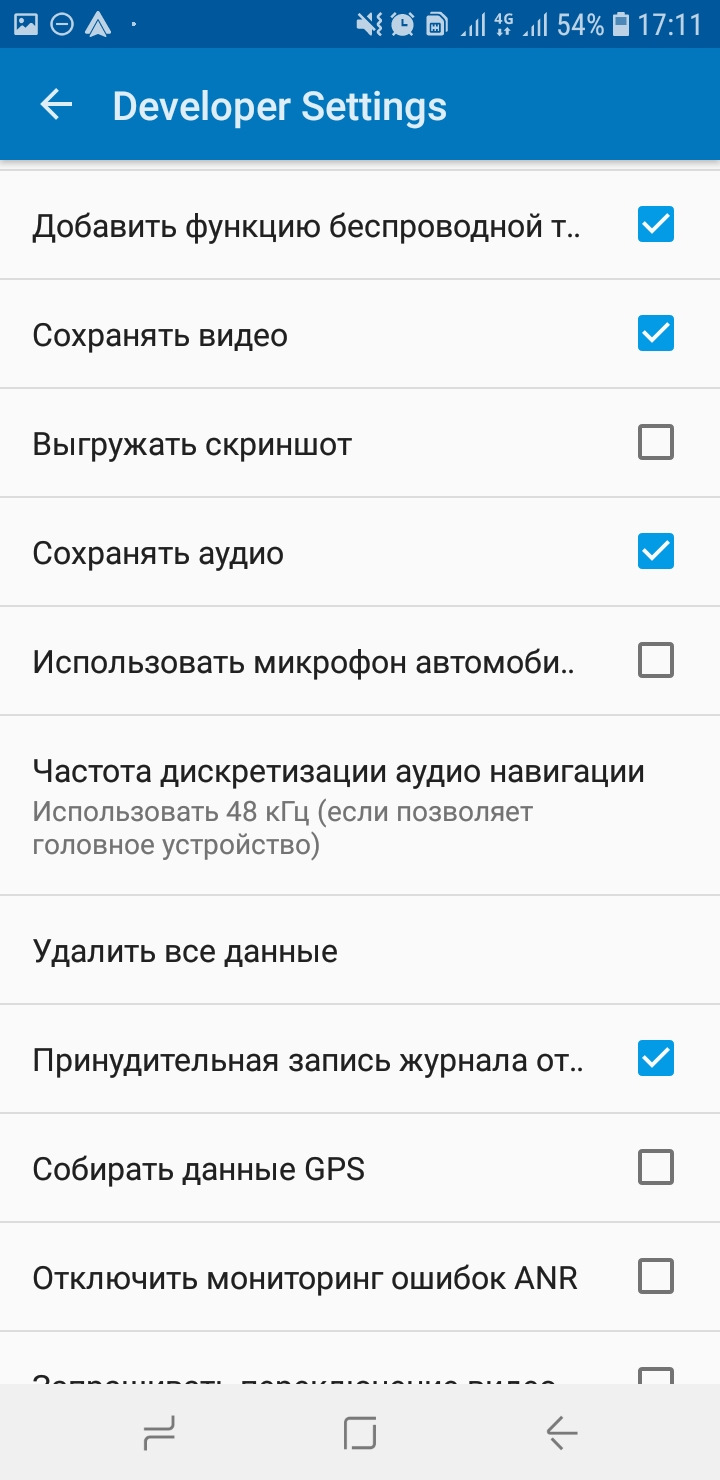Enable Использовать микрофон автомобиля option

coord(655,660)
